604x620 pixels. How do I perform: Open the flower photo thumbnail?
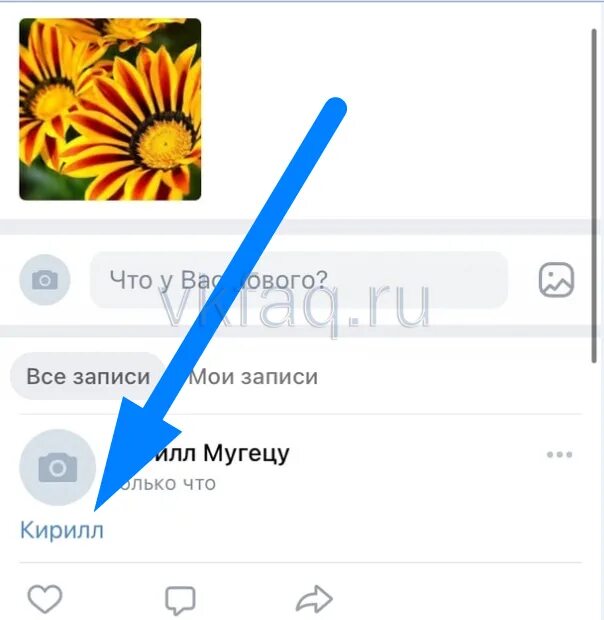click(x=110, y=109)
